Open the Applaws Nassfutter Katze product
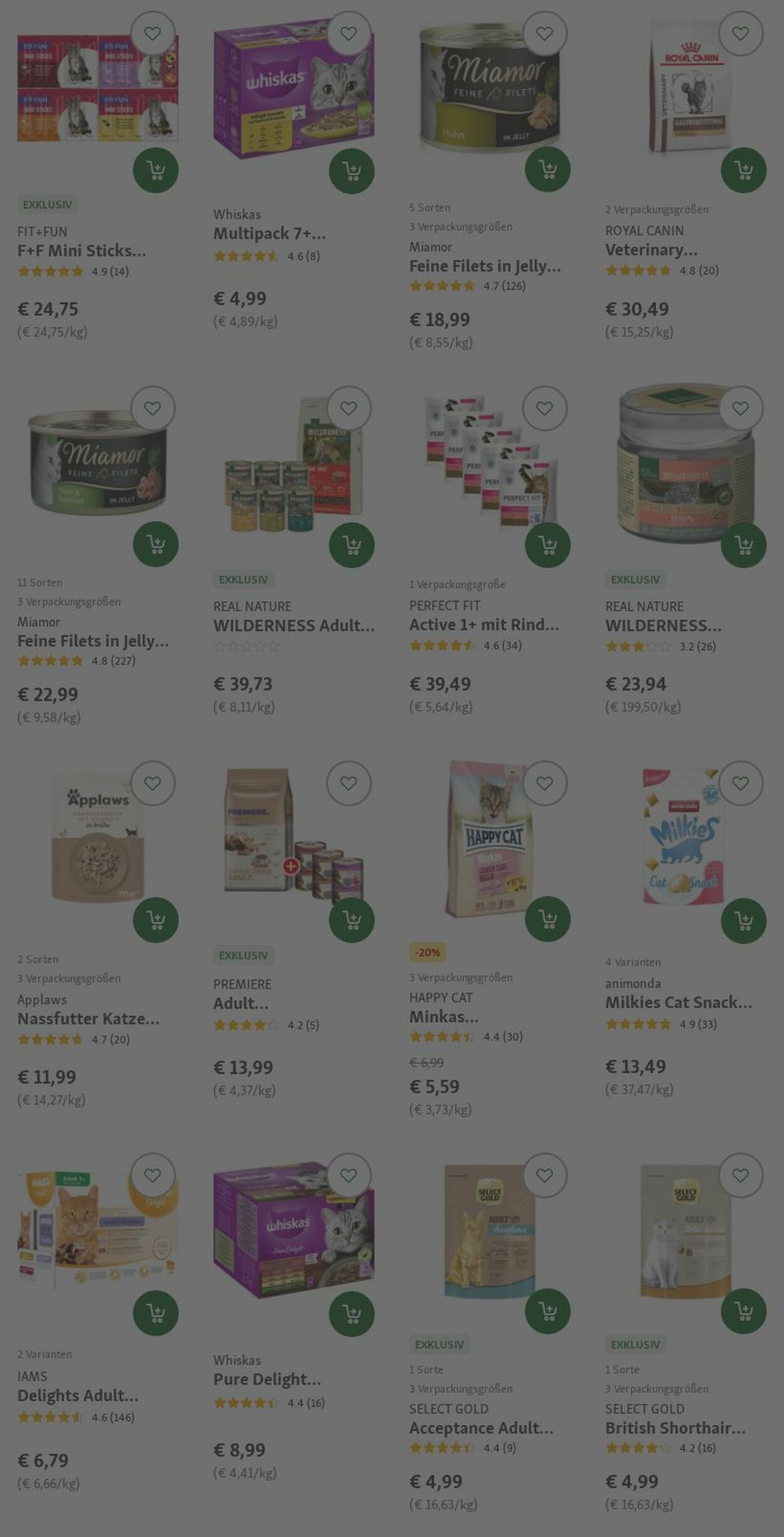 pyautogui.click(x=88, y=1019)
